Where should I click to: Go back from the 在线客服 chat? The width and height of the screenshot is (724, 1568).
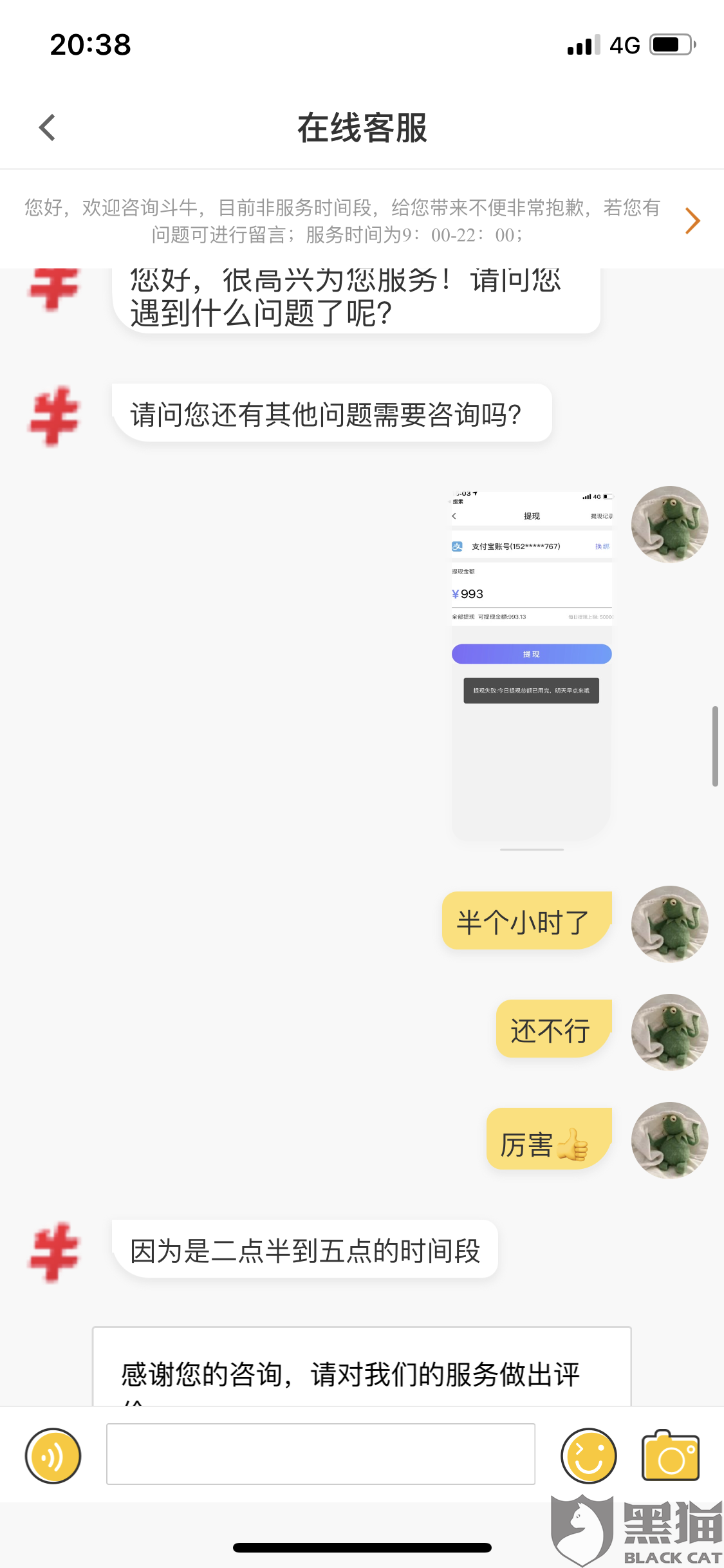click(x=48, y=127)
